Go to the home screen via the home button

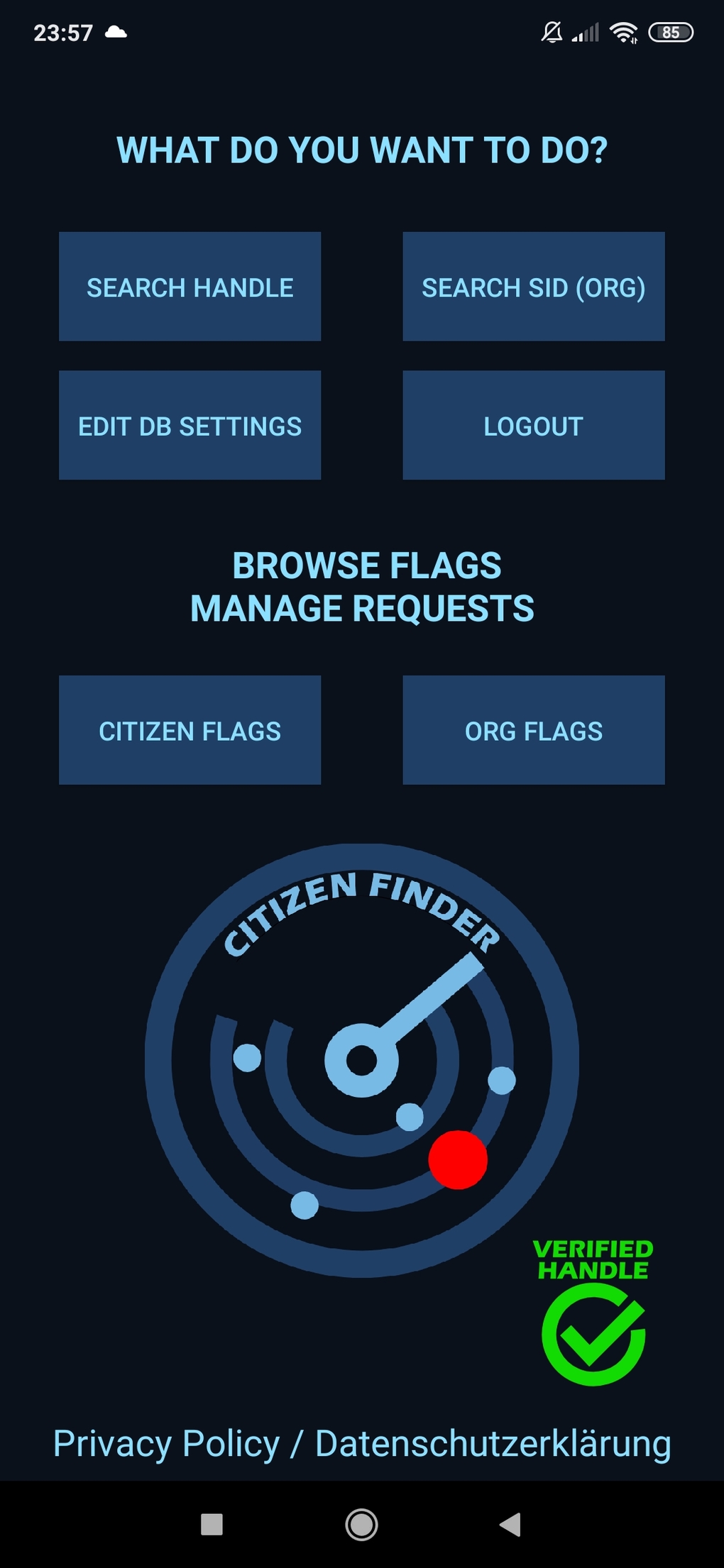[x=361, y=1524]
